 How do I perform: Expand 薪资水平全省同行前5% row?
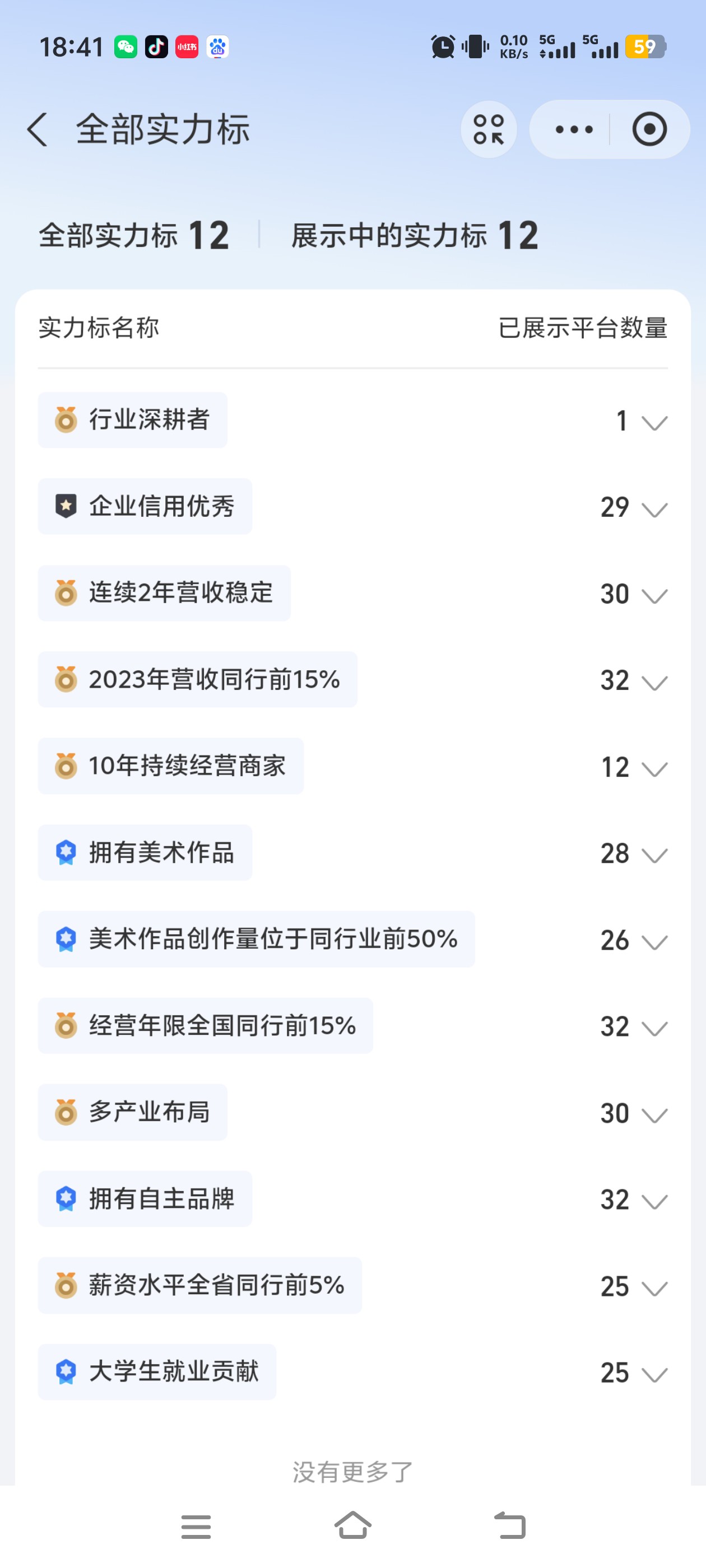click(x=654, y=1287)
